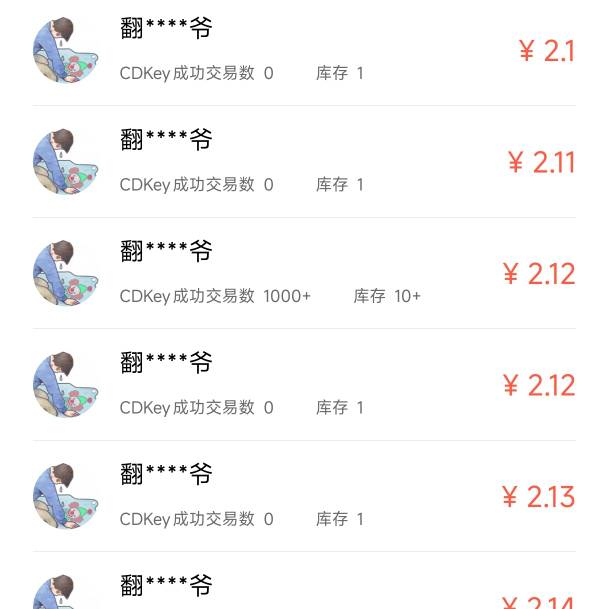The height and width of the screenshot is (609, 609).
Task: Open the ¥2.12 listing with 1000+ trades
Action: coord(304,273)
